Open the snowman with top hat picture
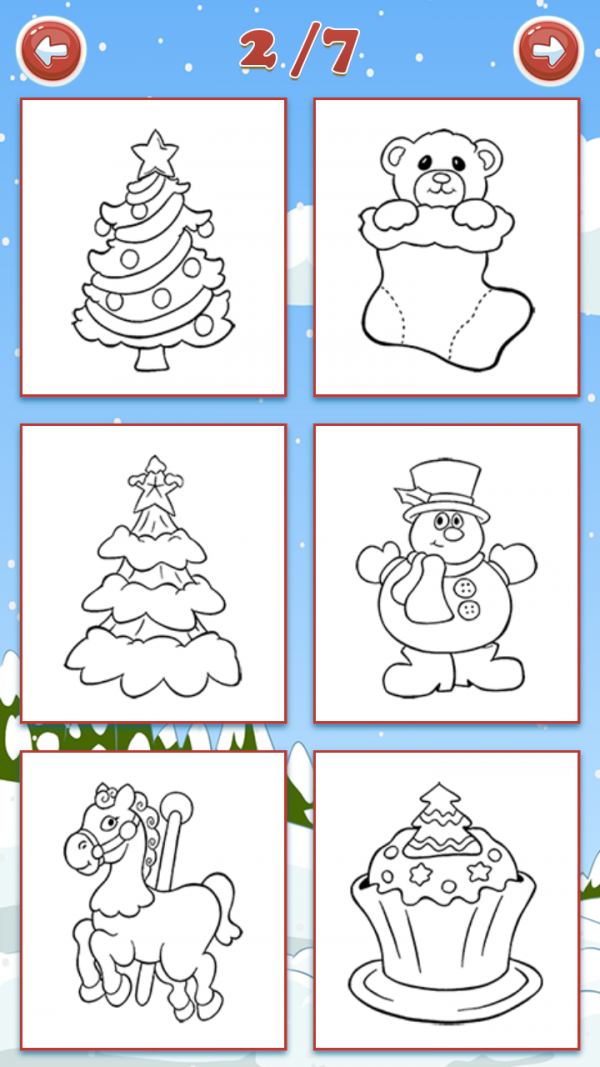The width and height of the screenshot is (600, 1067). 446,573
